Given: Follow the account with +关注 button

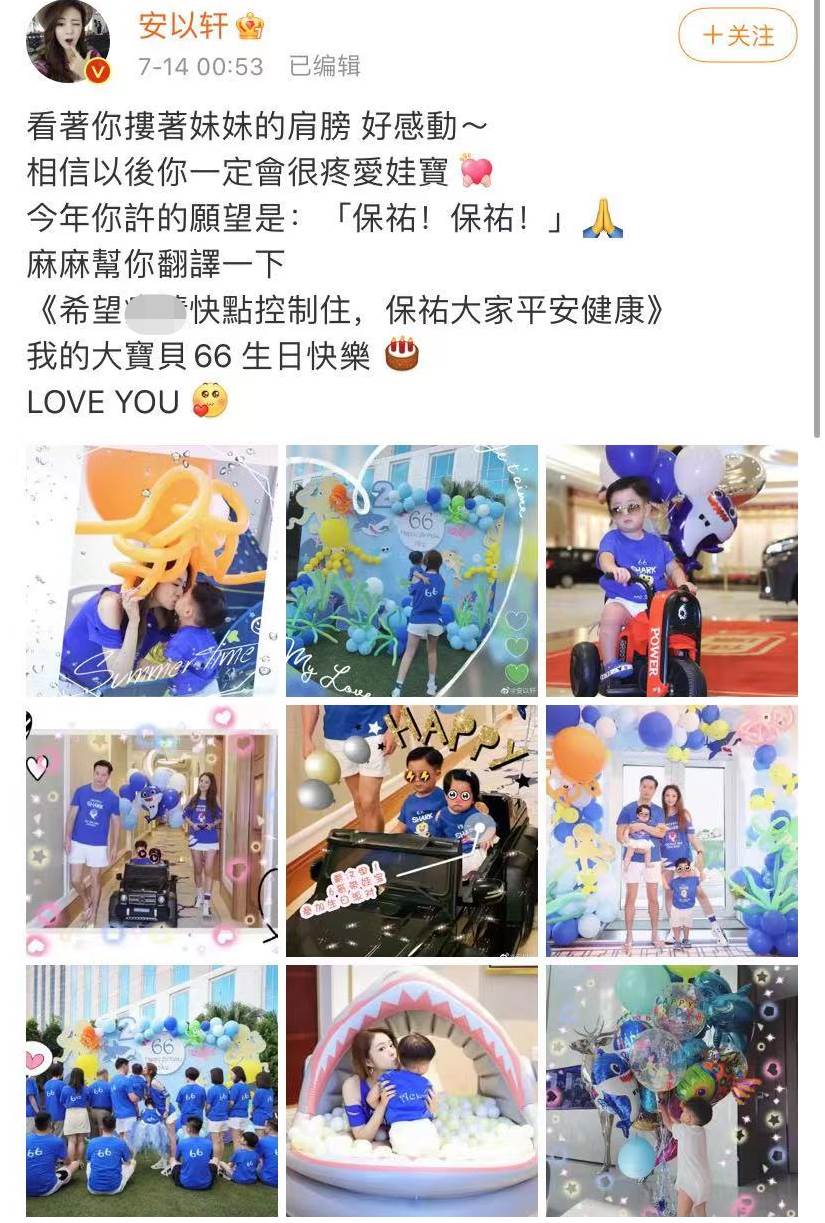Looking at the screenshot, I should tap(737, 36).
